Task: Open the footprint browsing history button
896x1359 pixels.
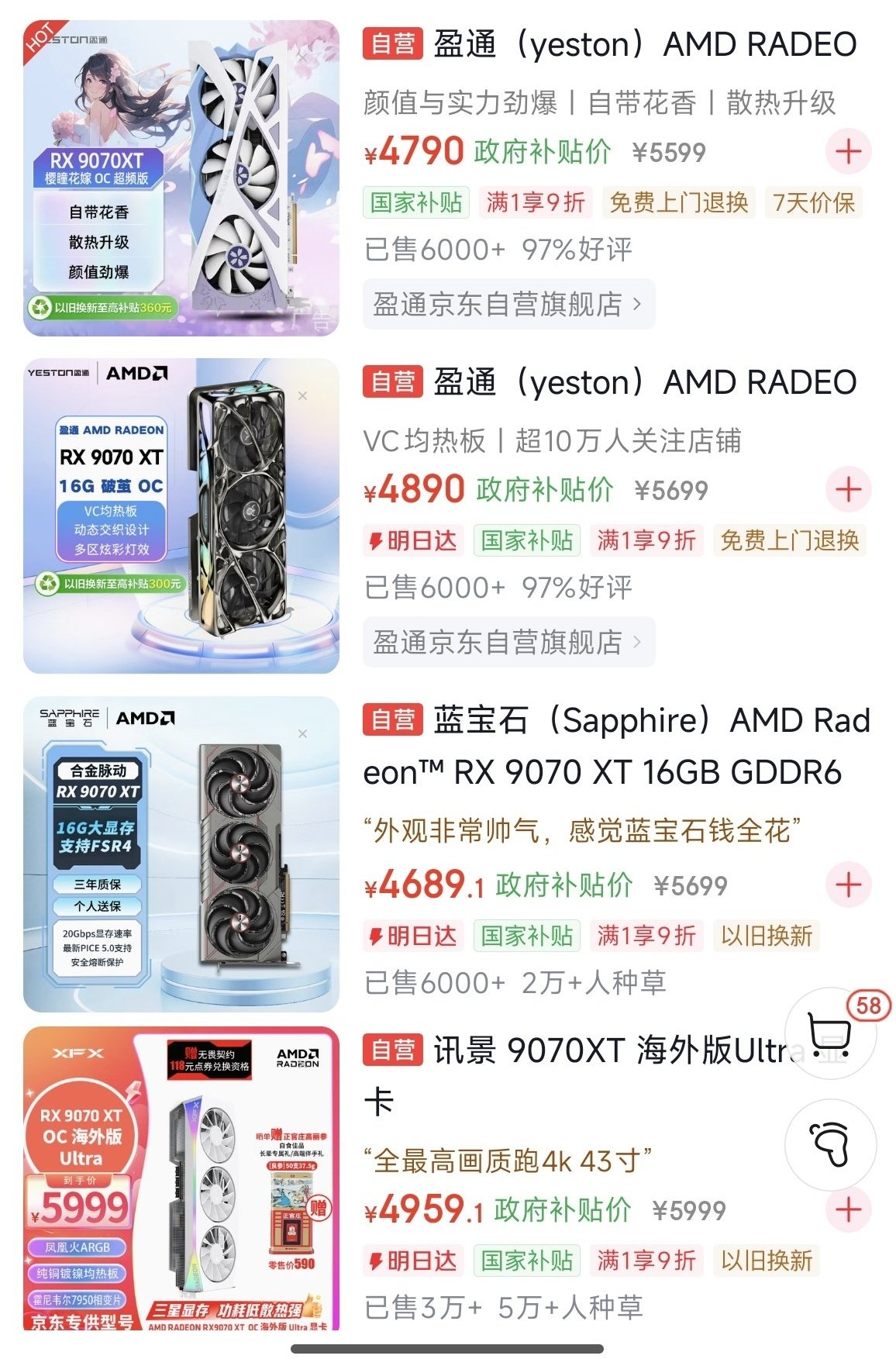Action: (831, 1144)
